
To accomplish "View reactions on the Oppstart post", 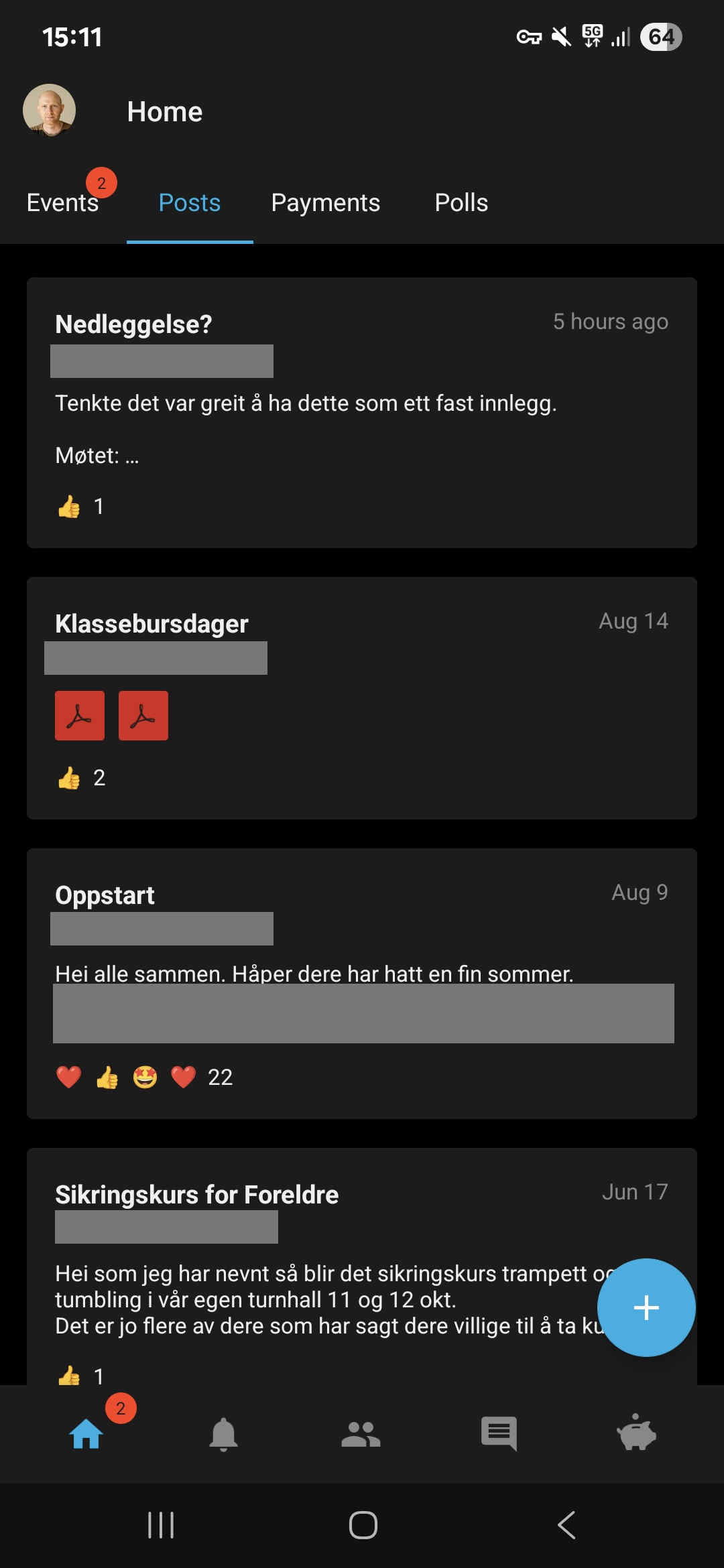I will coord(144,1077).
